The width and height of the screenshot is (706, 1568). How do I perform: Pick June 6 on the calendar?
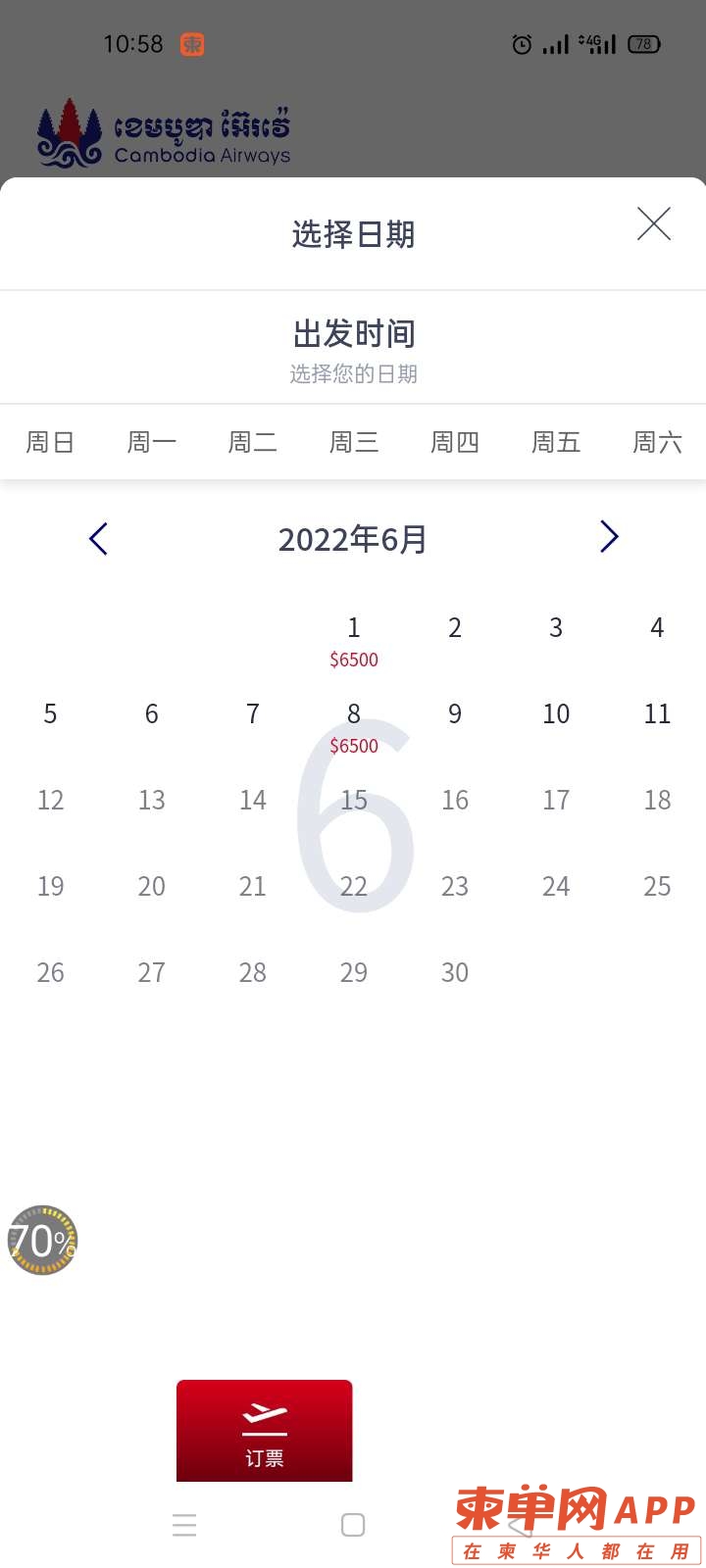[151, 714]
